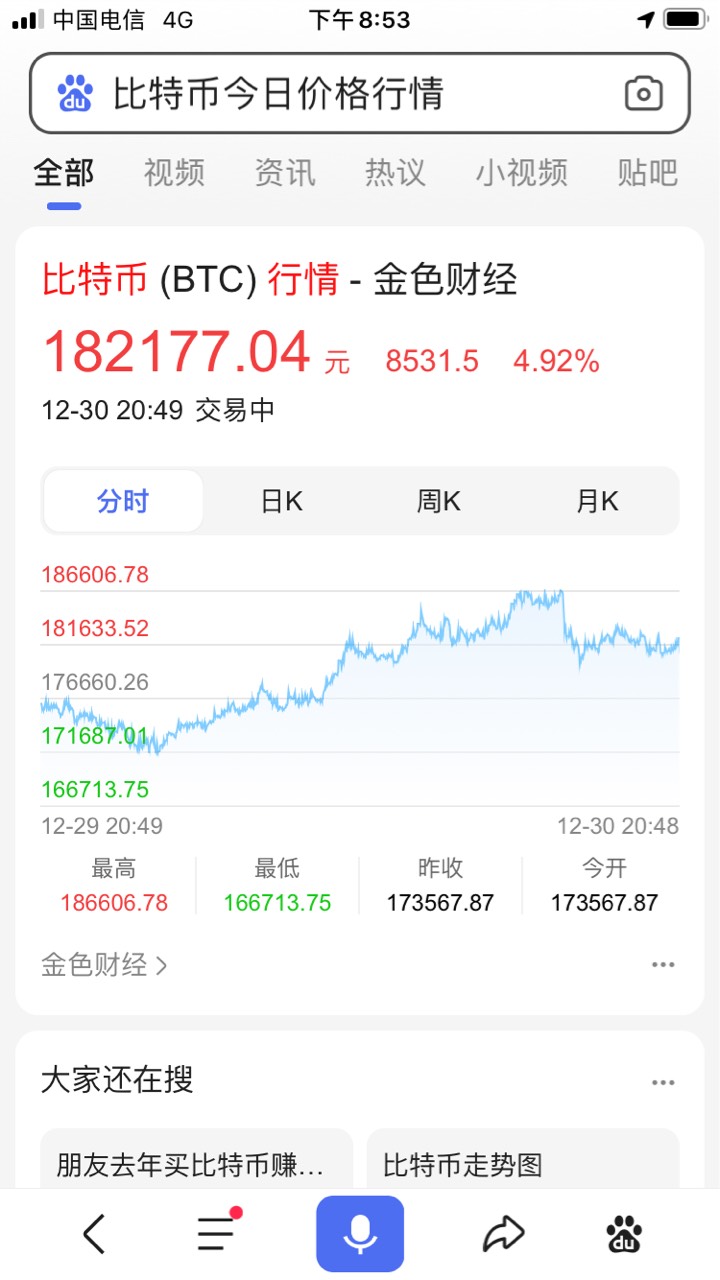Go back with the bottom arrow

(x=94, y=1234)
